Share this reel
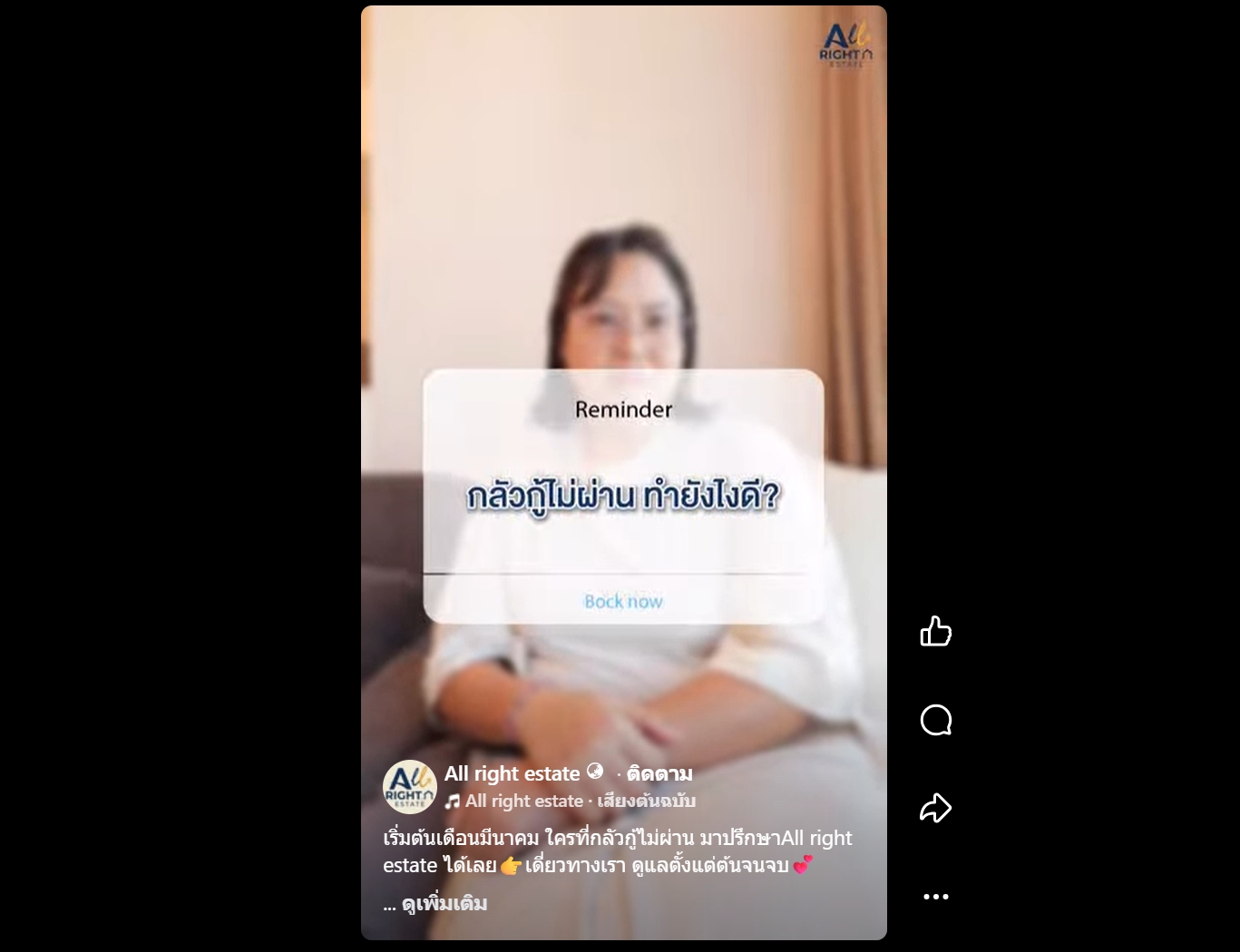The height and width of the screenshot is (952, 1240). pyautogui.click(x=935, y=808)
